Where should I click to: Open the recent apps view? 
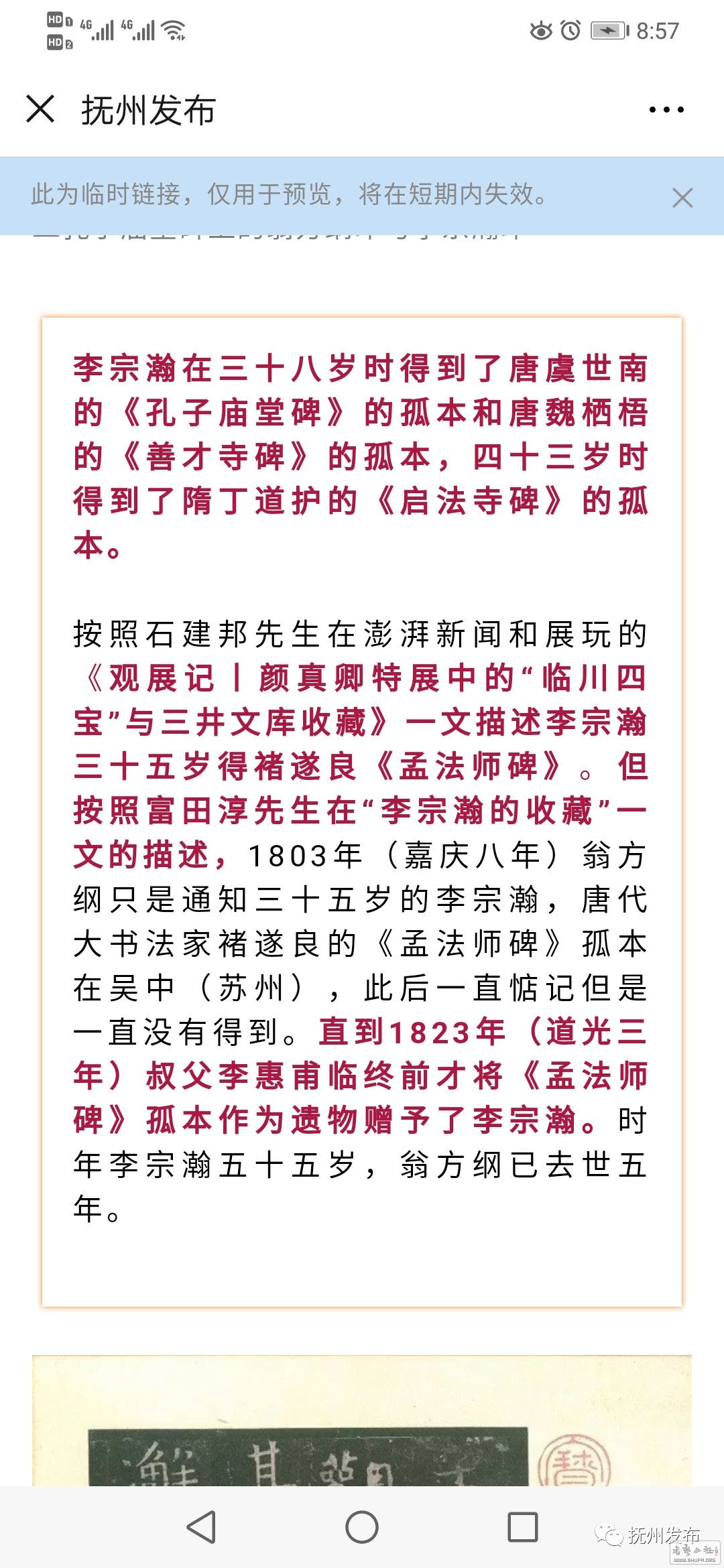pyautogui.click(x=523, y=1527)
